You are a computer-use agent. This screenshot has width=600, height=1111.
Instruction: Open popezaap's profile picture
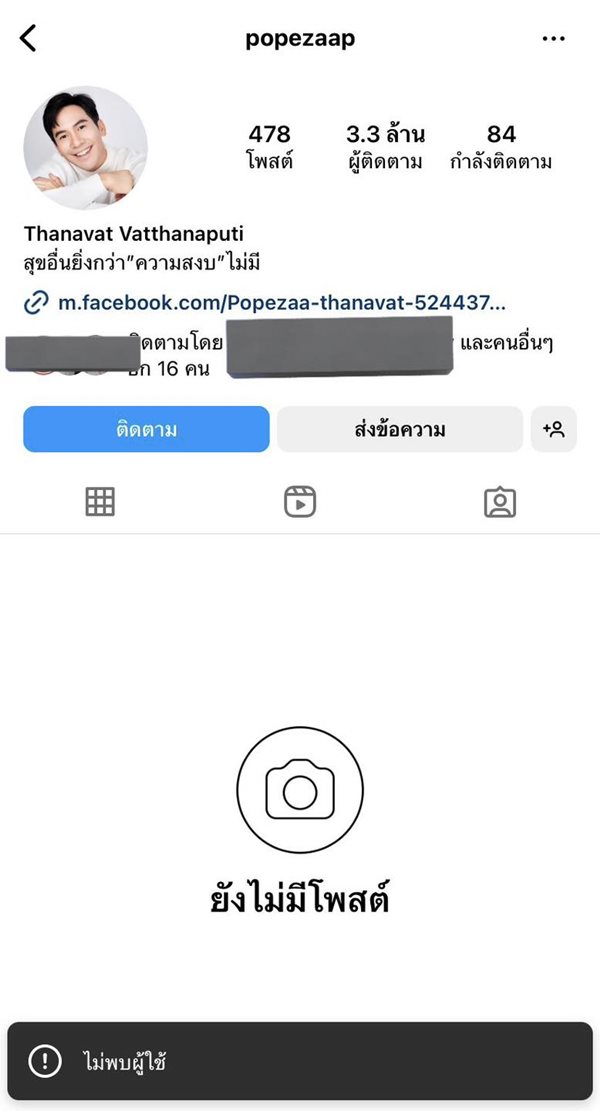point(85,147)
